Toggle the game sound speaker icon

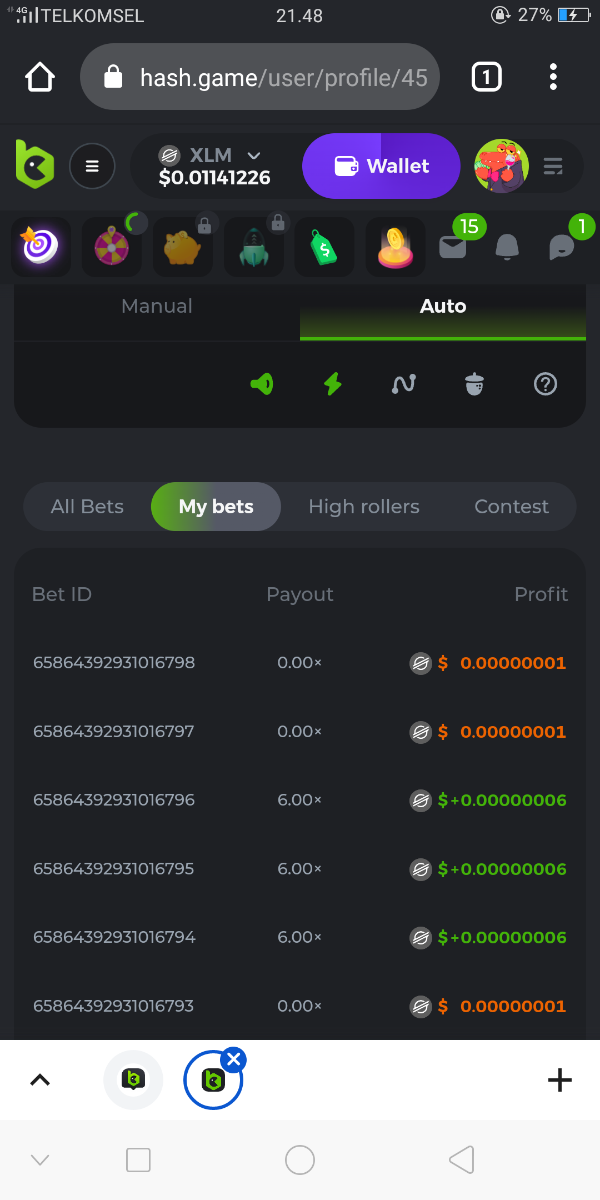(262, 384)
